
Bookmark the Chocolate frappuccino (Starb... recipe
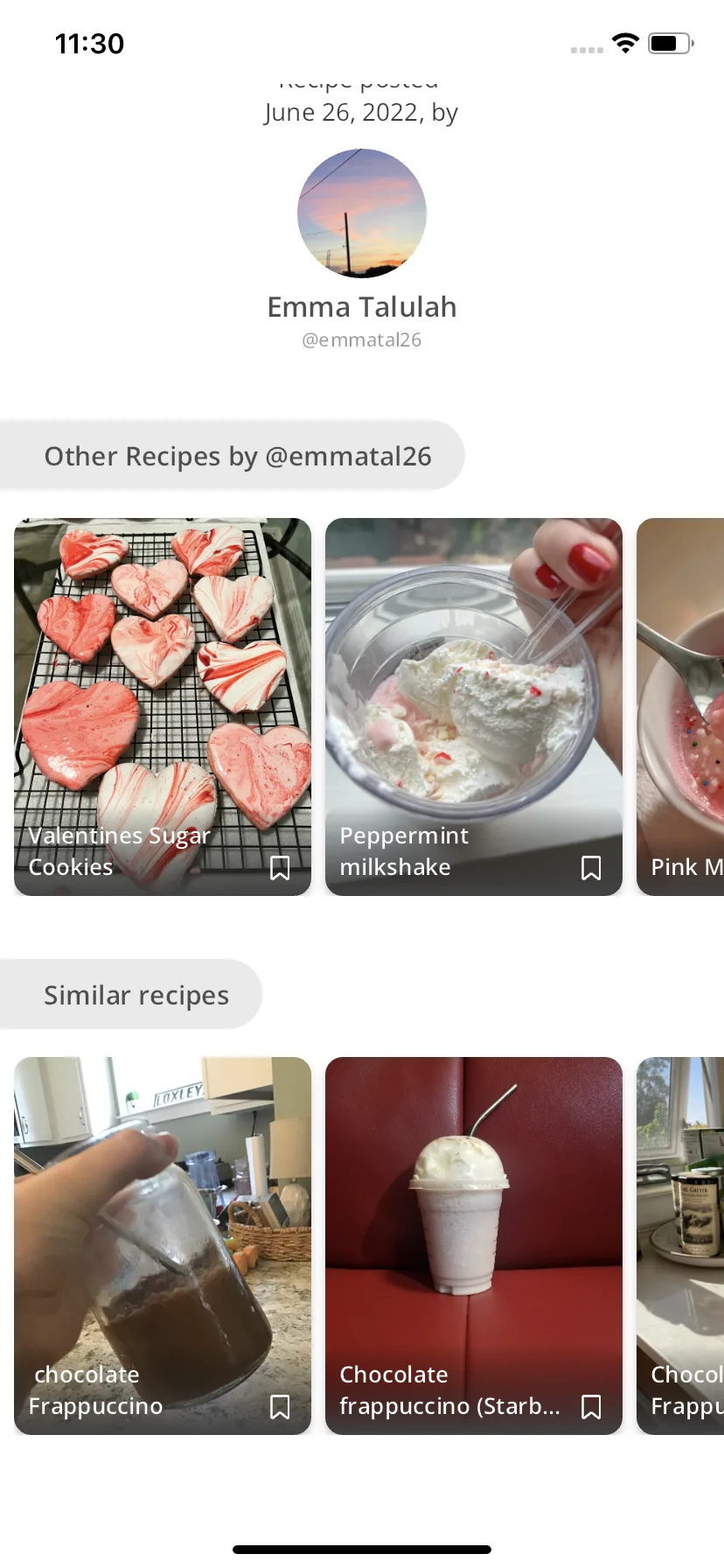[x=591, y=1406]
